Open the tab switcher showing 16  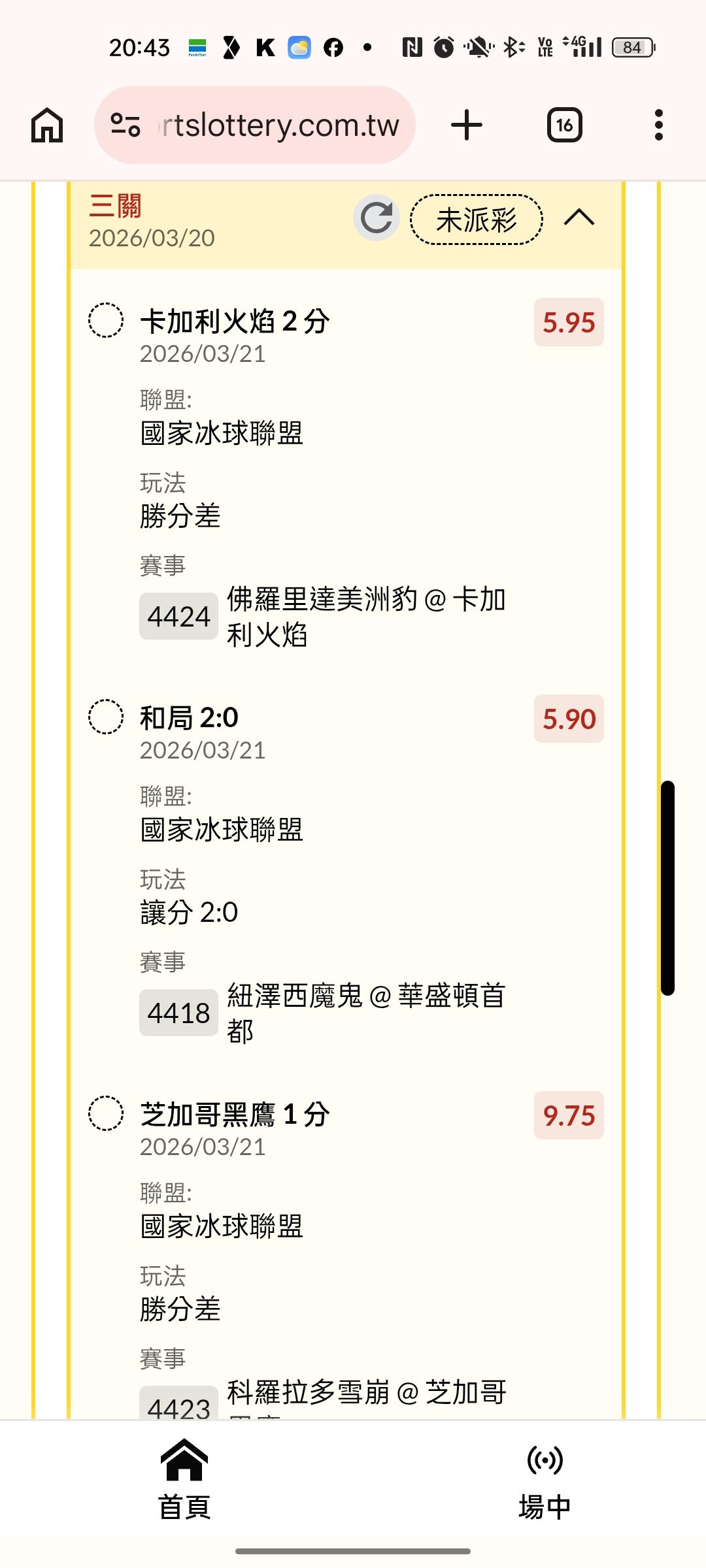[x=564, y=125]
